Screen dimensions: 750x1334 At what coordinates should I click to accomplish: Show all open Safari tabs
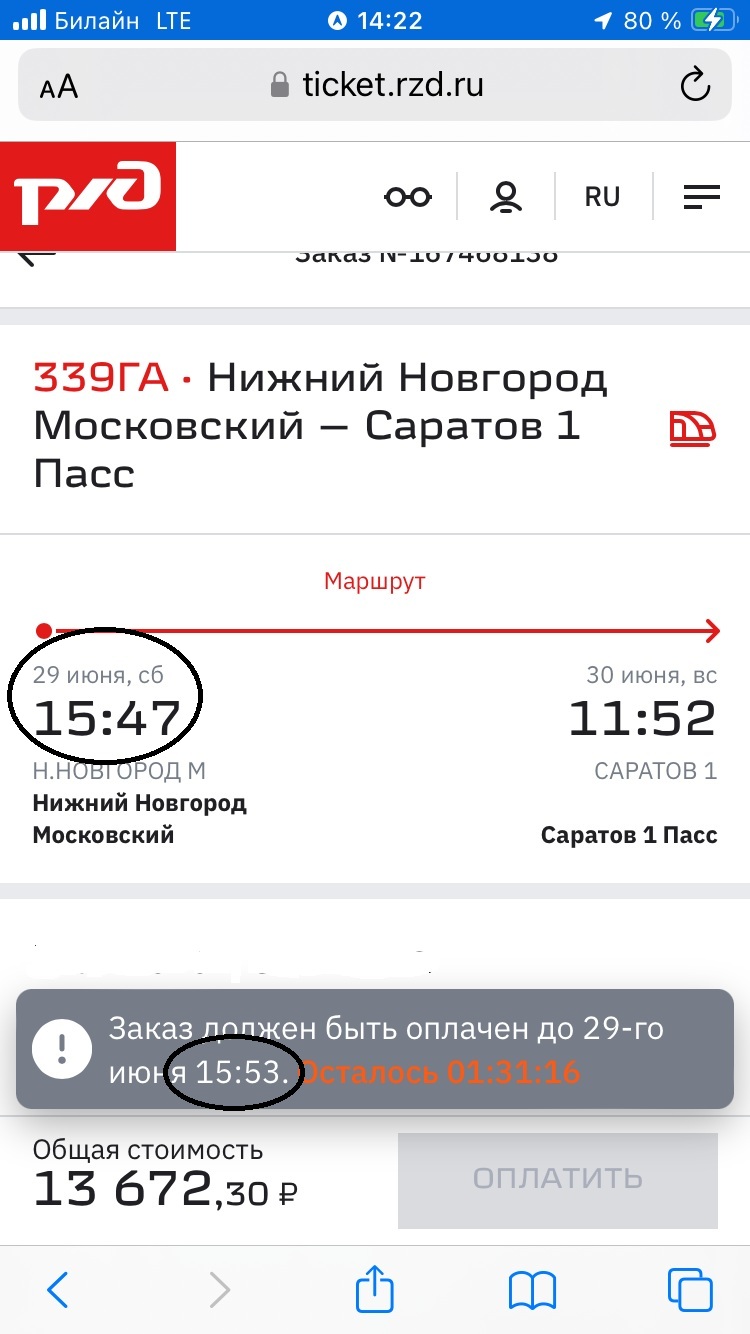[690, 1290]
